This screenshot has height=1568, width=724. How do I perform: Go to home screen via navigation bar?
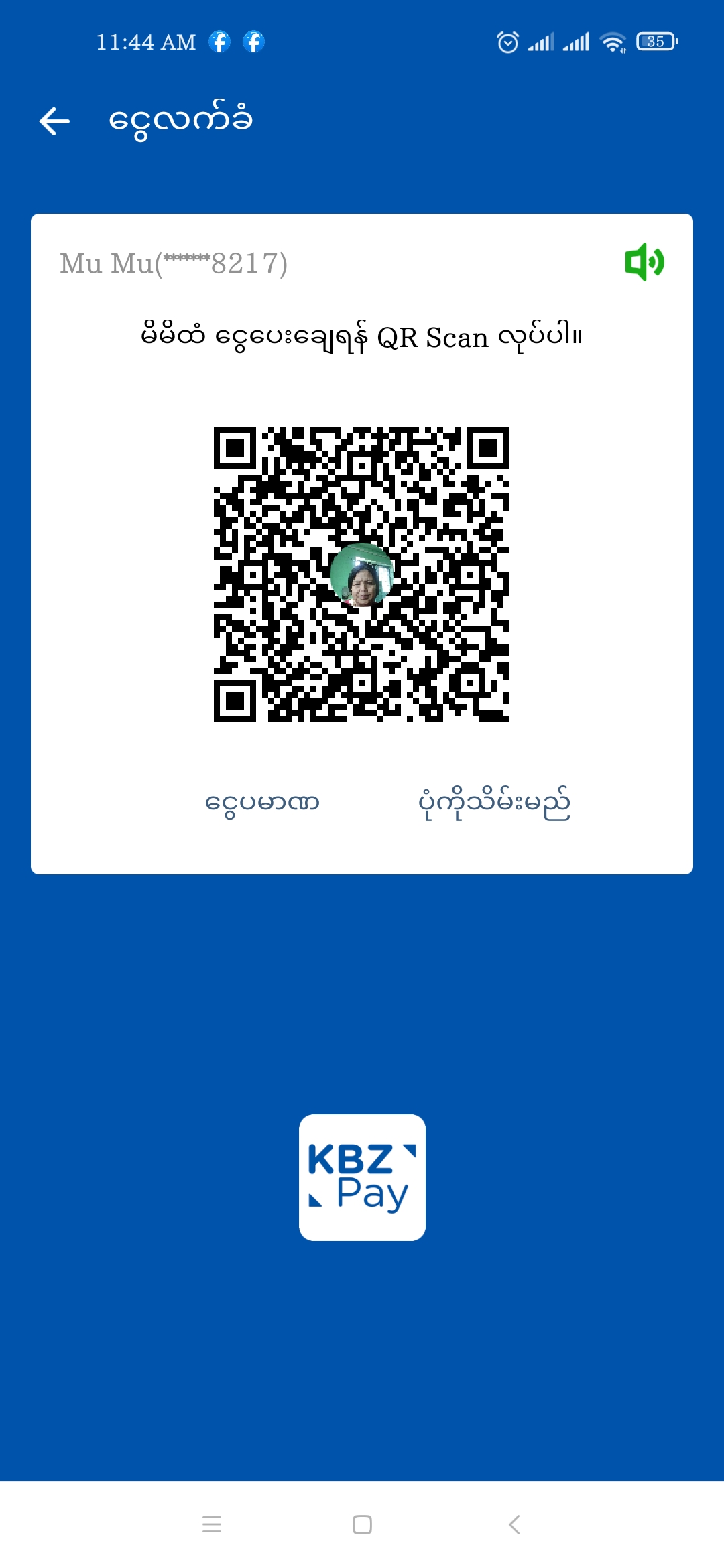click(362, 1524)
